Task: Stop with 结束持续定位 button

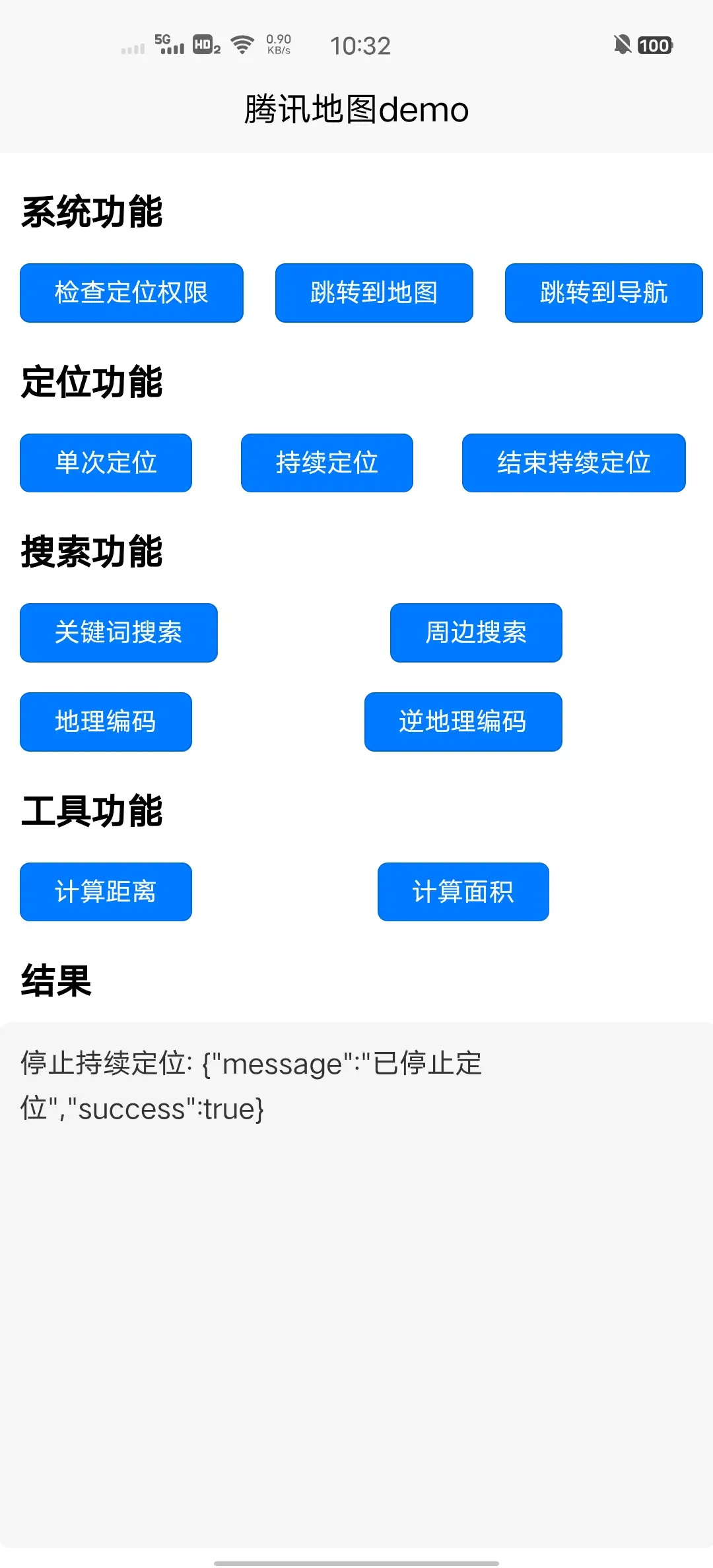Action: [x=574, y=463]
